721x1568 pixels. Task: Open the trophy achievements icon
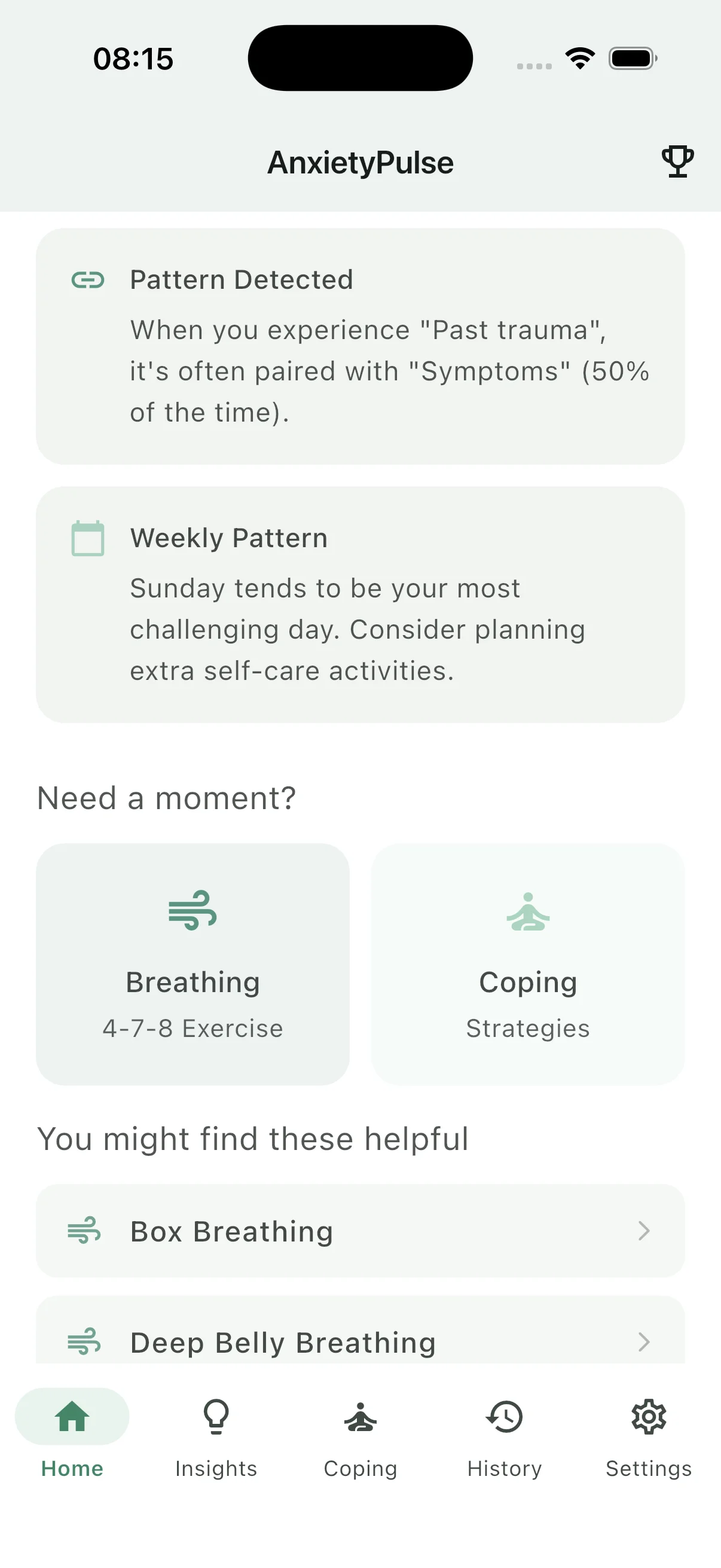[x=677, y=161]
